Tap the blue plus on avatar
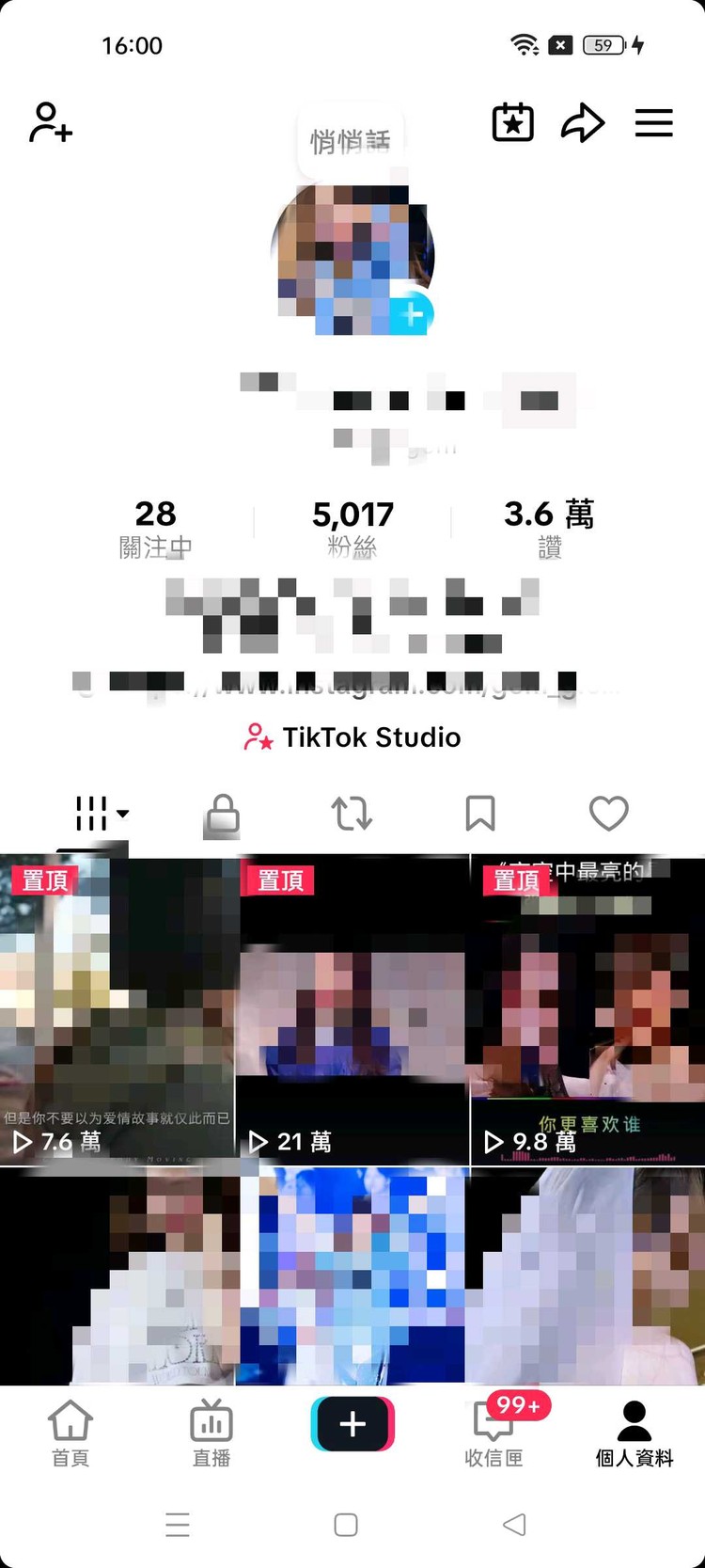705x1568 pixels. (x=412, y=314)
